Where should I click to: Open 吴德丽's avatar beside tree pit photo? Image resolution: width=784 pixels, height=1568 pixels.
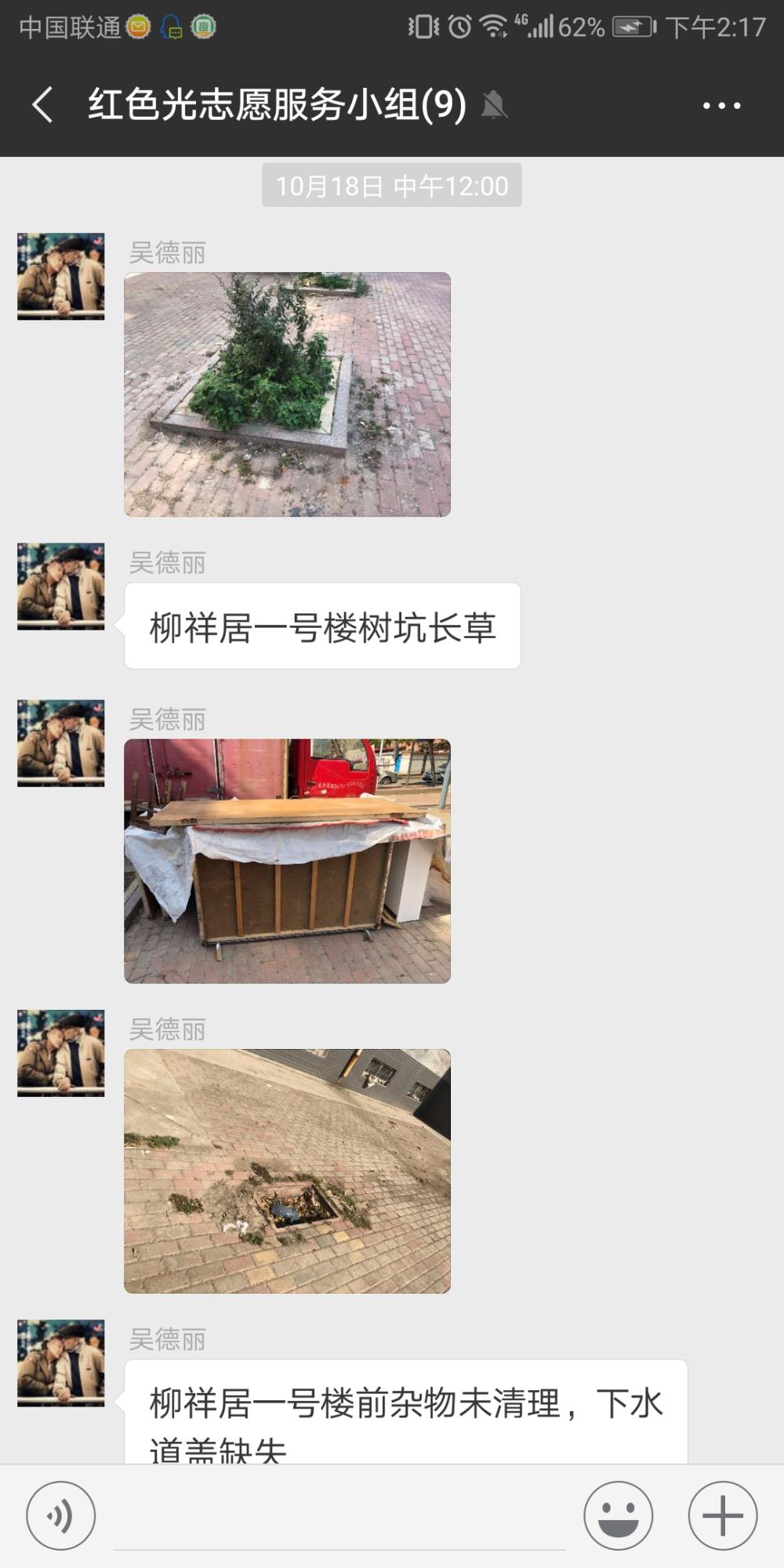tap(61, 276)
